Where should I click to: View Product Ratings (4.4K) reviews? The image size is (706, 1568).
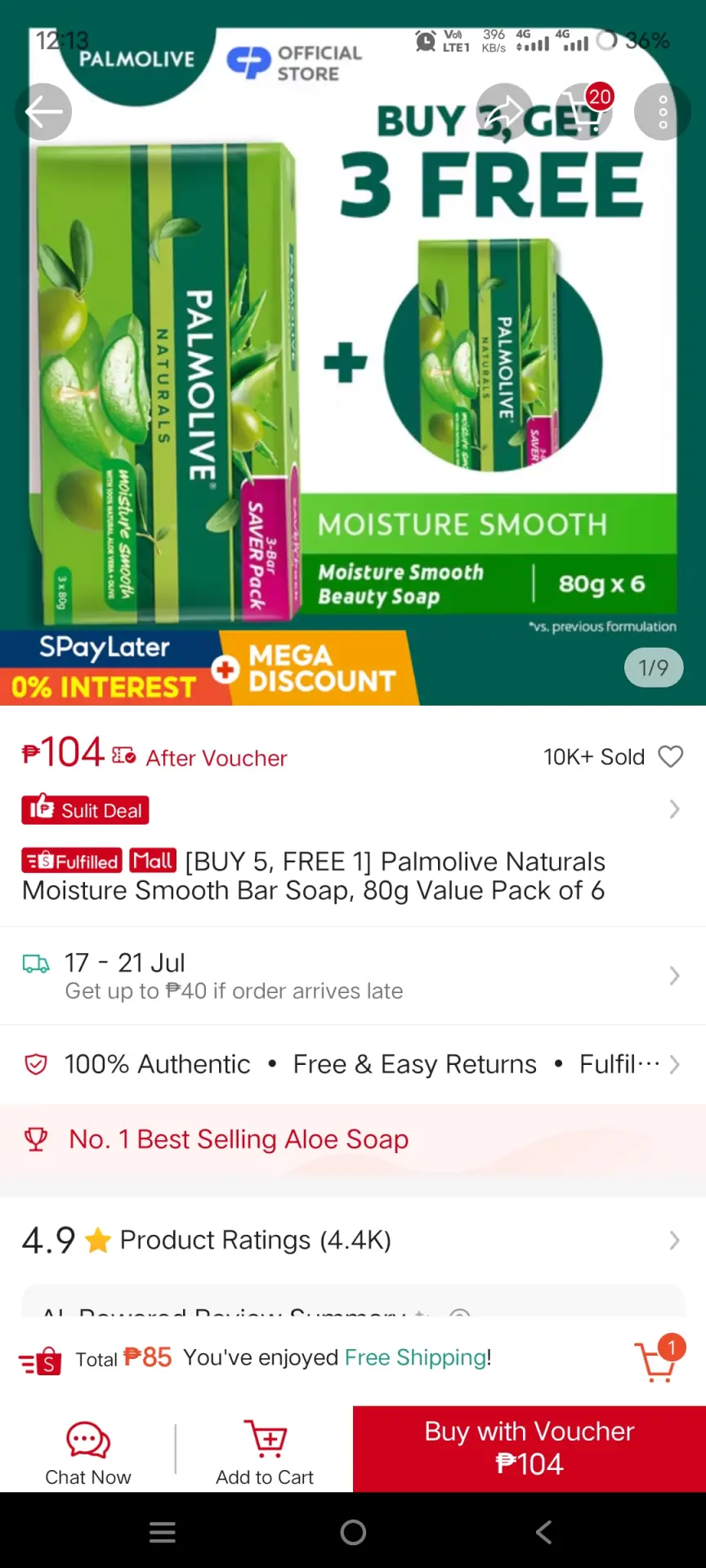(x=353, y=1240)
